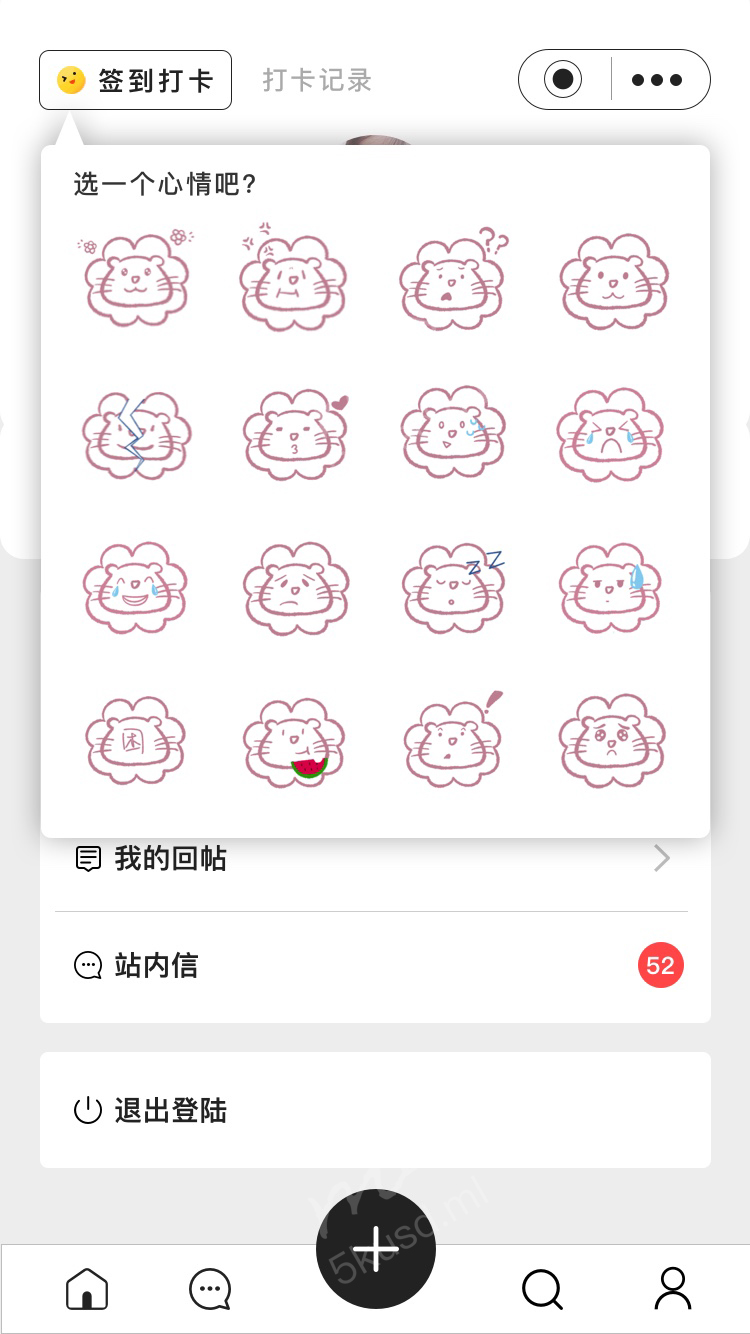Choose the 困 sleepy lion mood

pyautogui.click(x=135, y=742)
